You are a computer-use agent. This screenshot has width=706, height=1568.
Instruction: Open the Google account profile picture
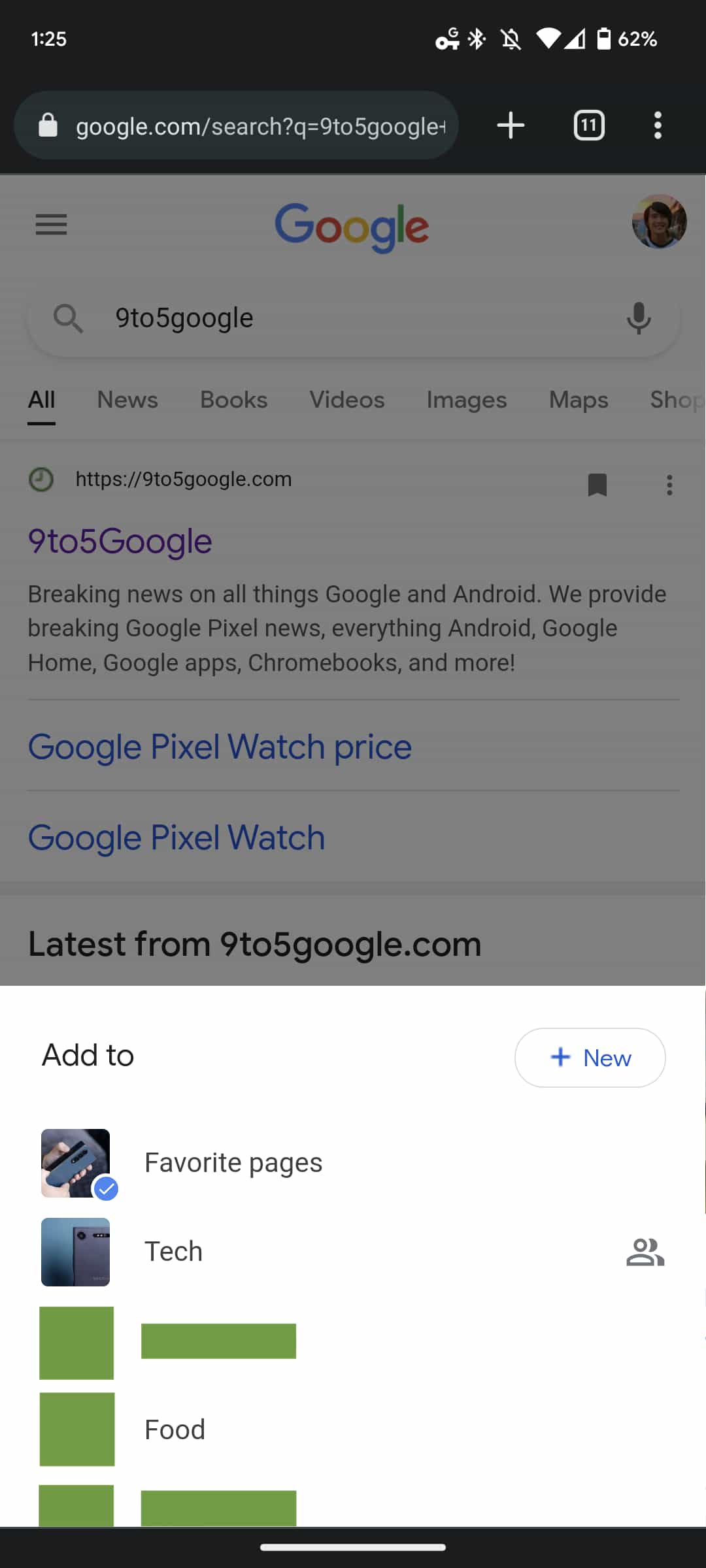659,222
